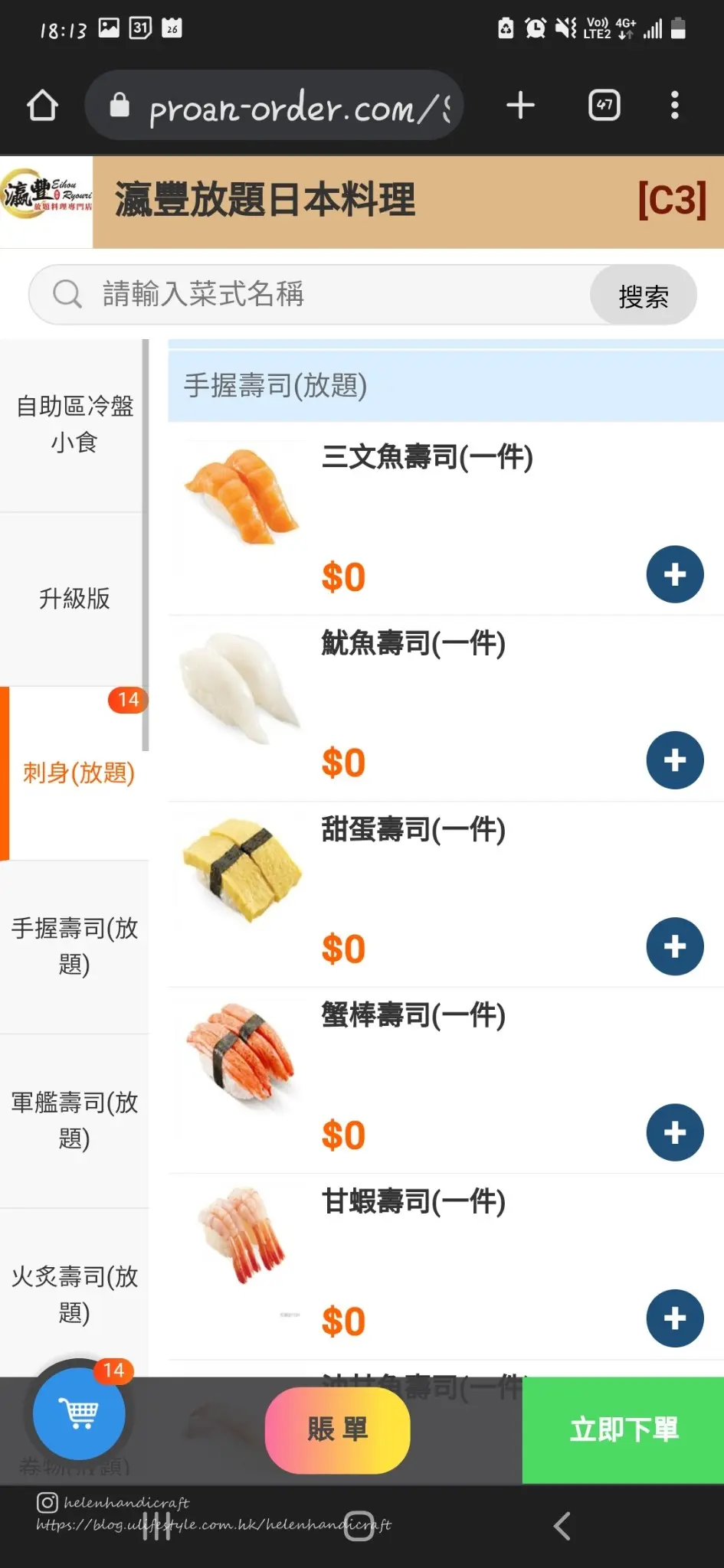Select the 軍艦壽司(放題) category
This screenshot has width=724, height=1568.
click(x=74, y=1120)
